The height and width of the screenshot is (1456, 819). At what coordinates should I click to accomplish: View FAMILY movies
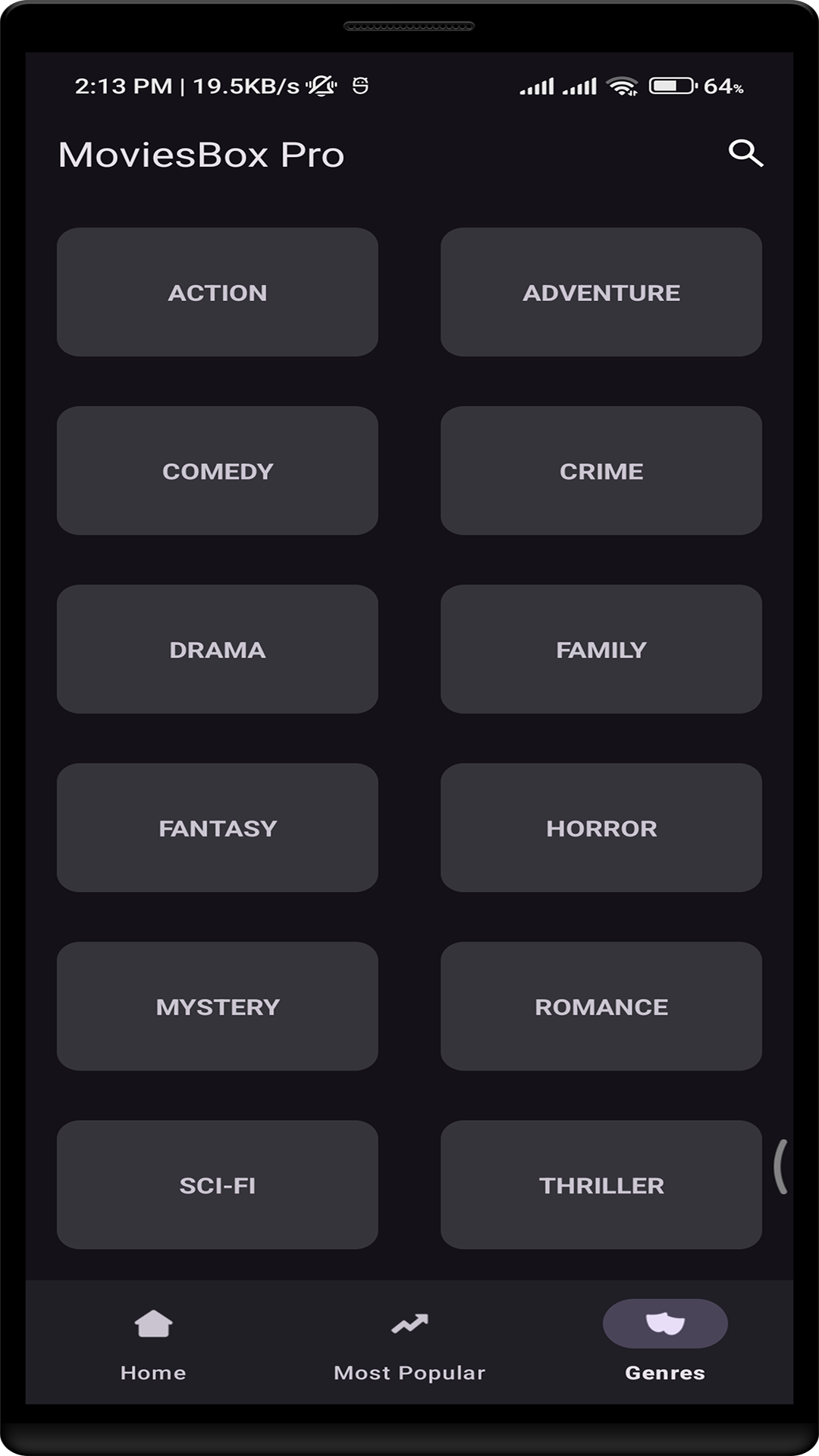(x=601, y=649)
